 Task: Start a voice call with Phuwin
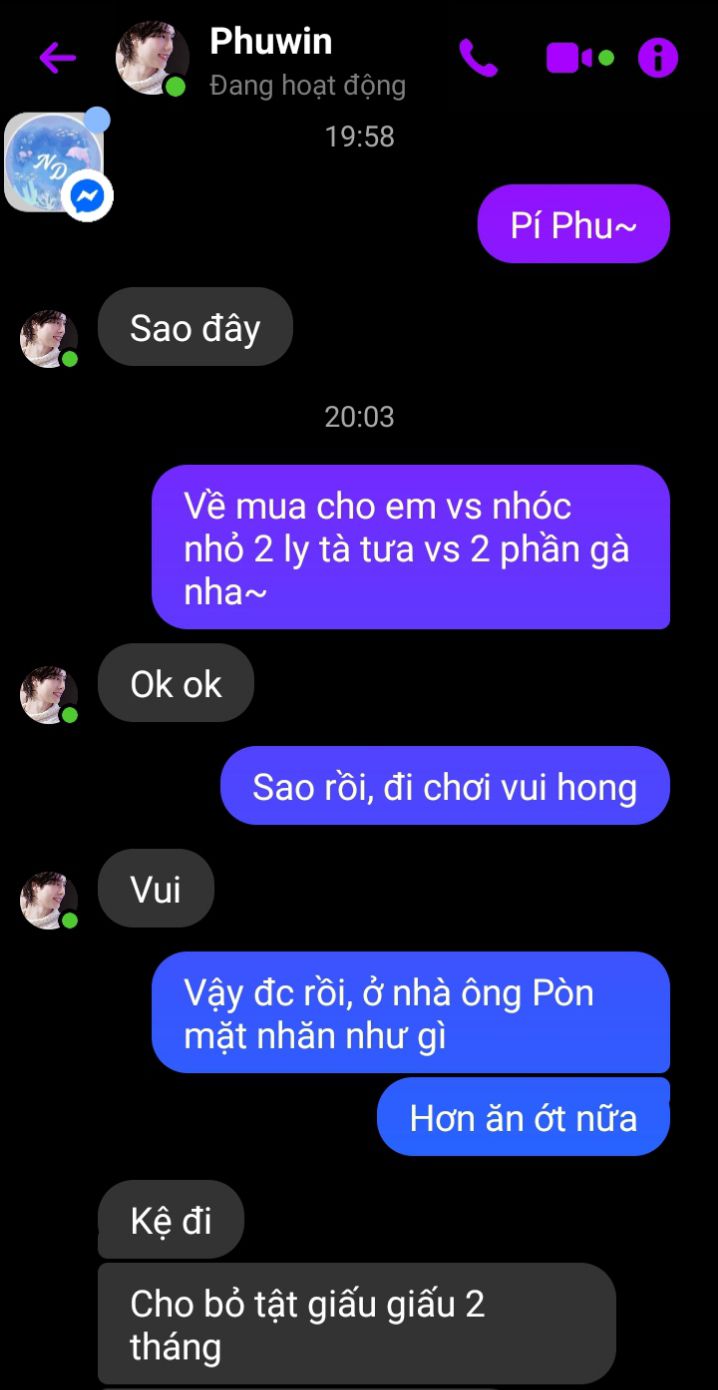[478, 58]
